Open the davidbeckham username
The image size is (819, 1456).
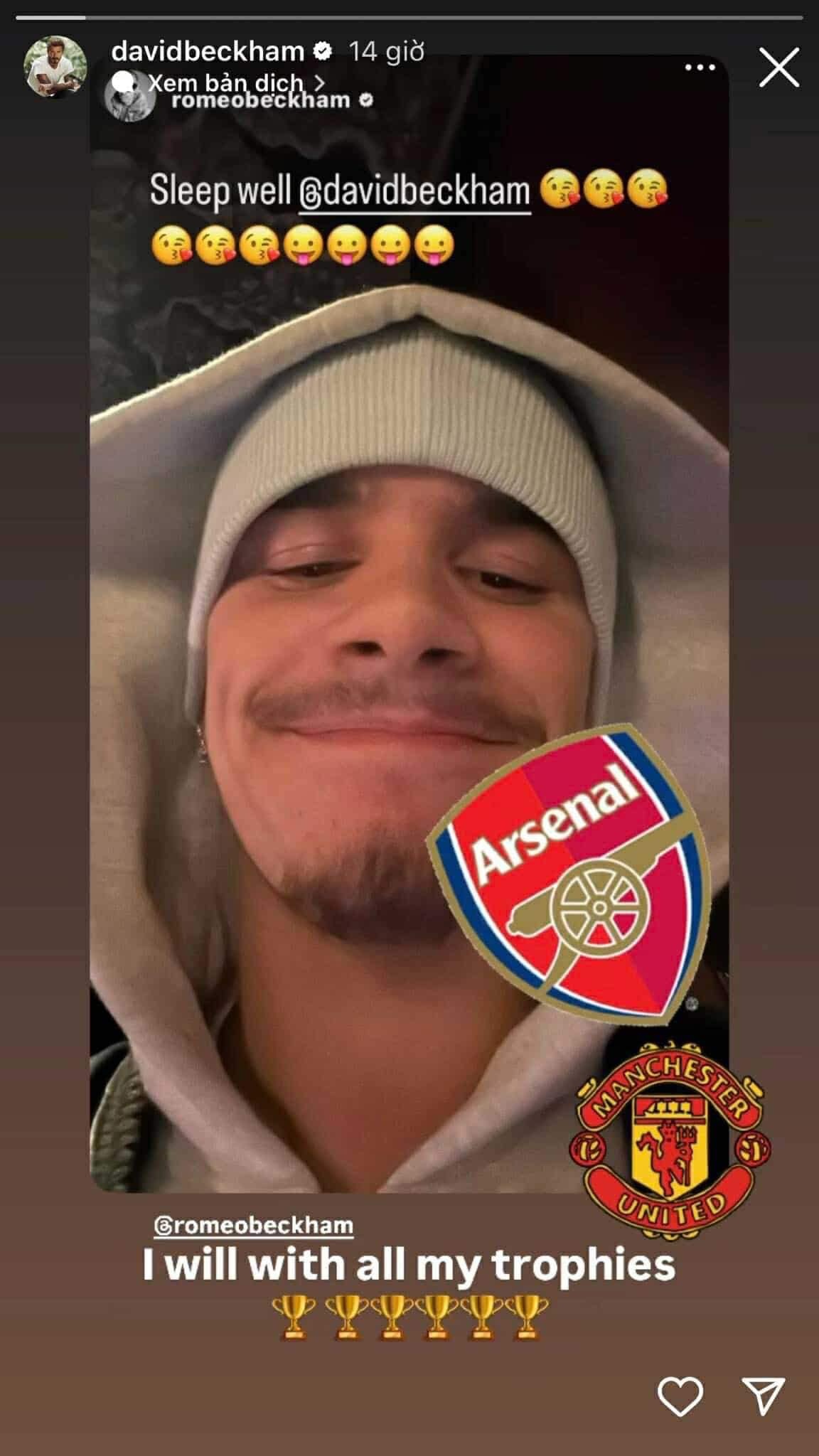(208, 51)
